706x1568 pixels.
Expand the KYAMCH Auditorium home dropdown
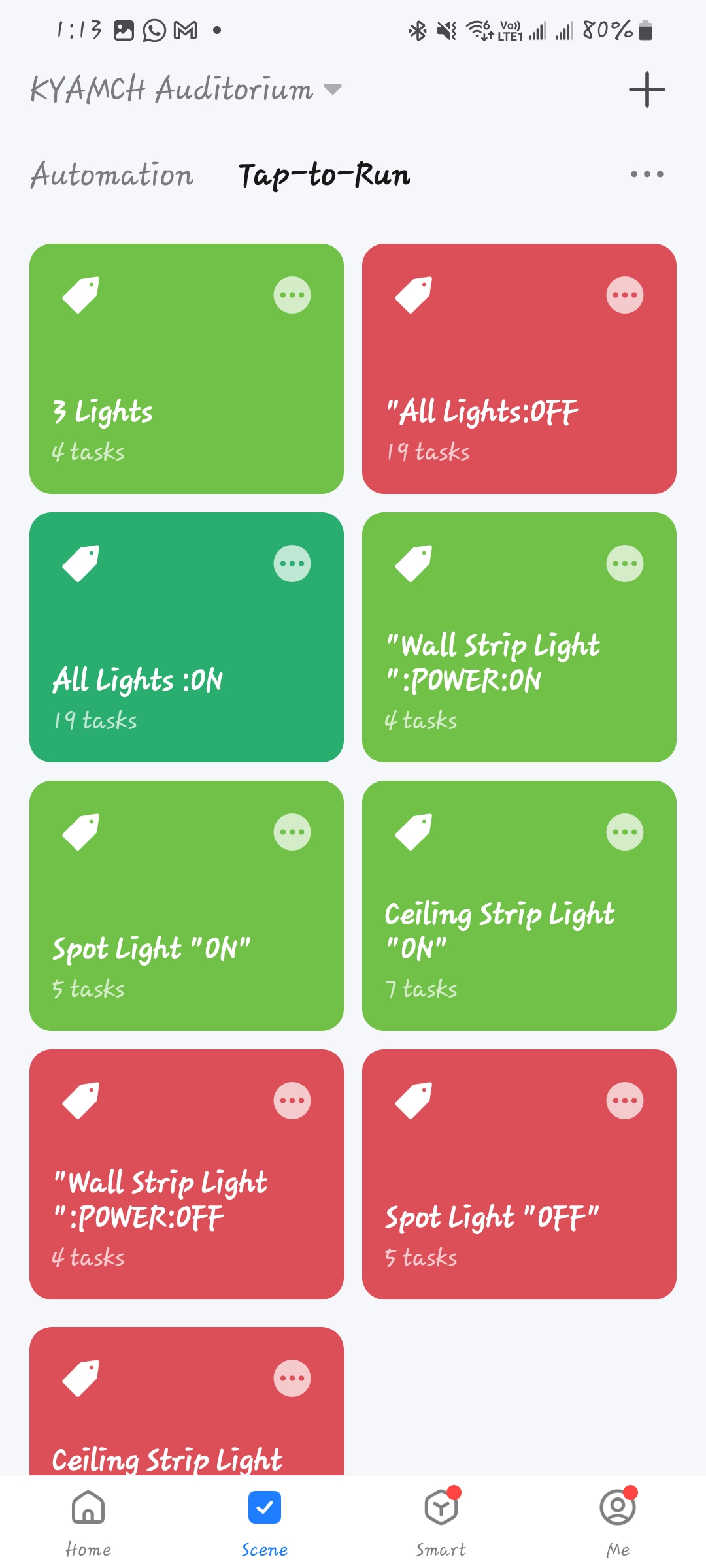tap(186, 90)
